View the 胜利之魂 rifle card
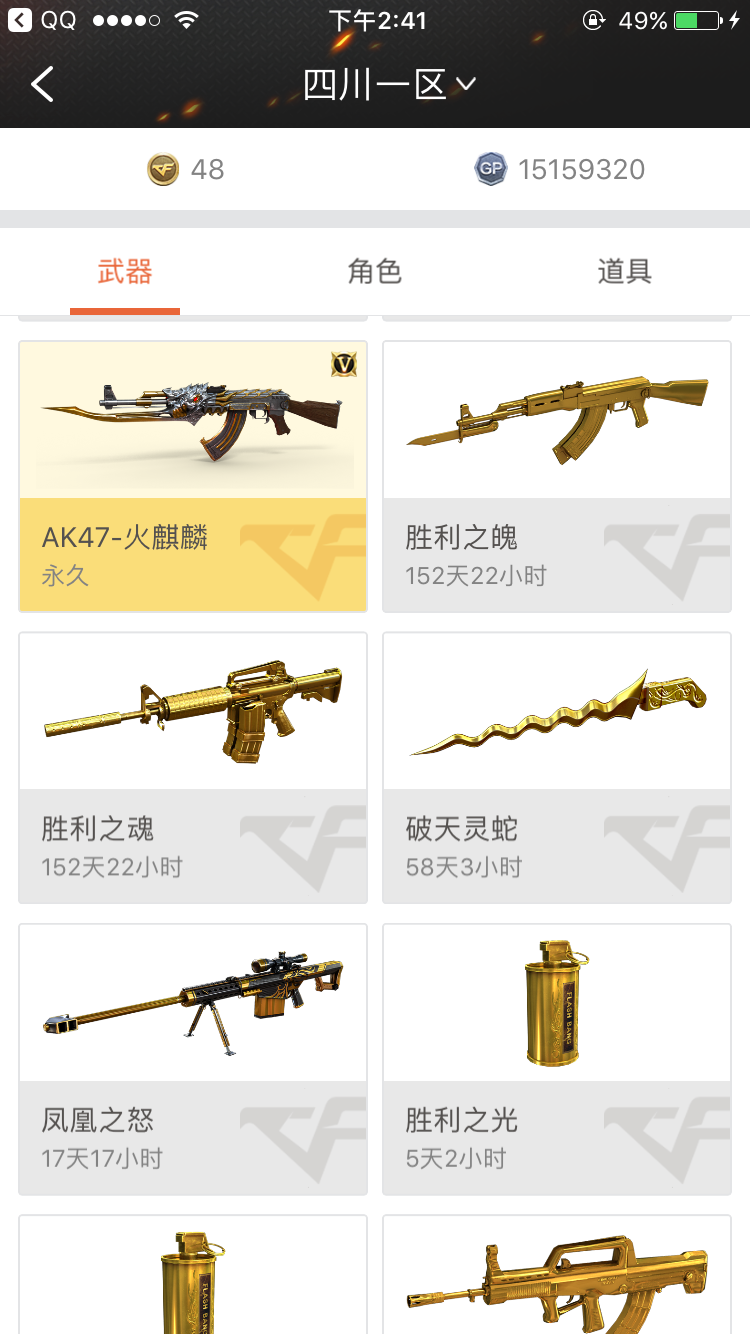 pos(193,767)
